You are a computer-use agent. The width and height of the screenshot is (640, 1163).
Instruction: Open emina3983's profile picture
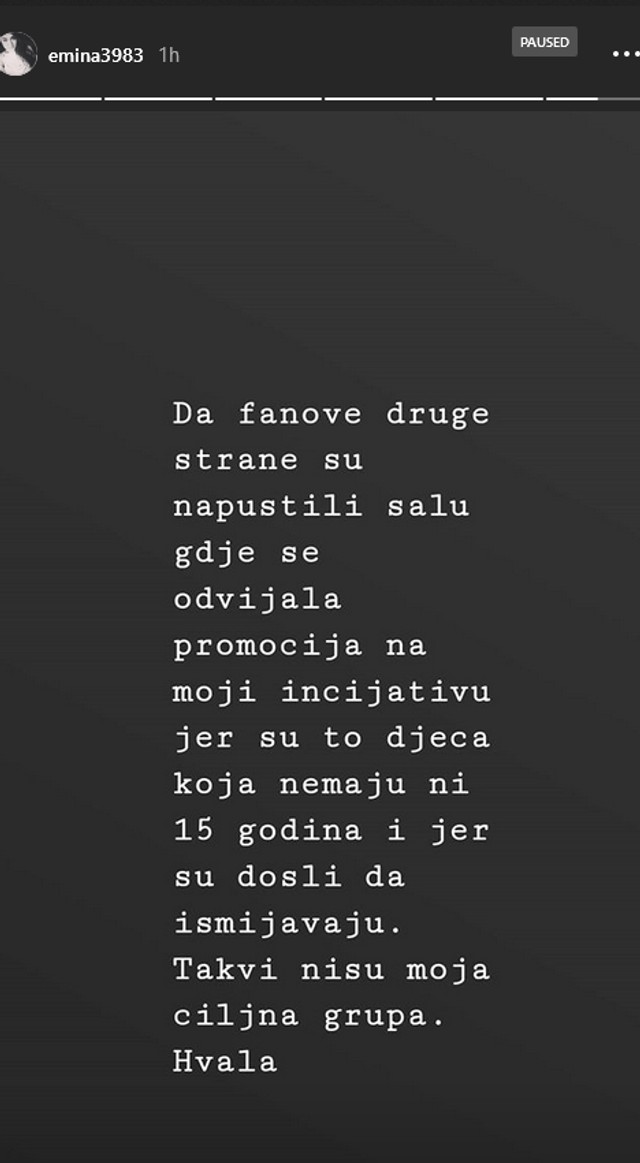pos(18,54)
